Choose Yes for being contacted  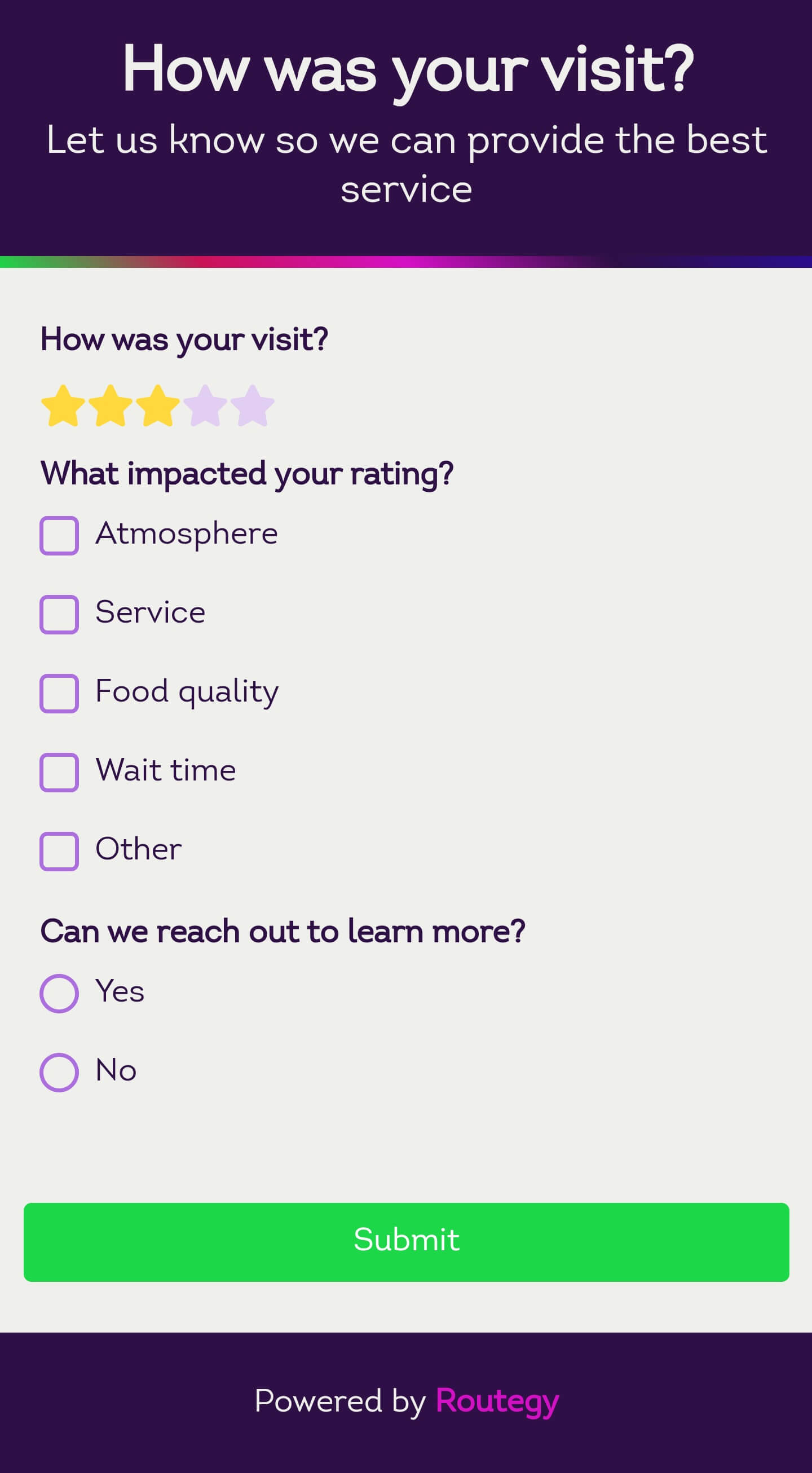tap(59, 993)
